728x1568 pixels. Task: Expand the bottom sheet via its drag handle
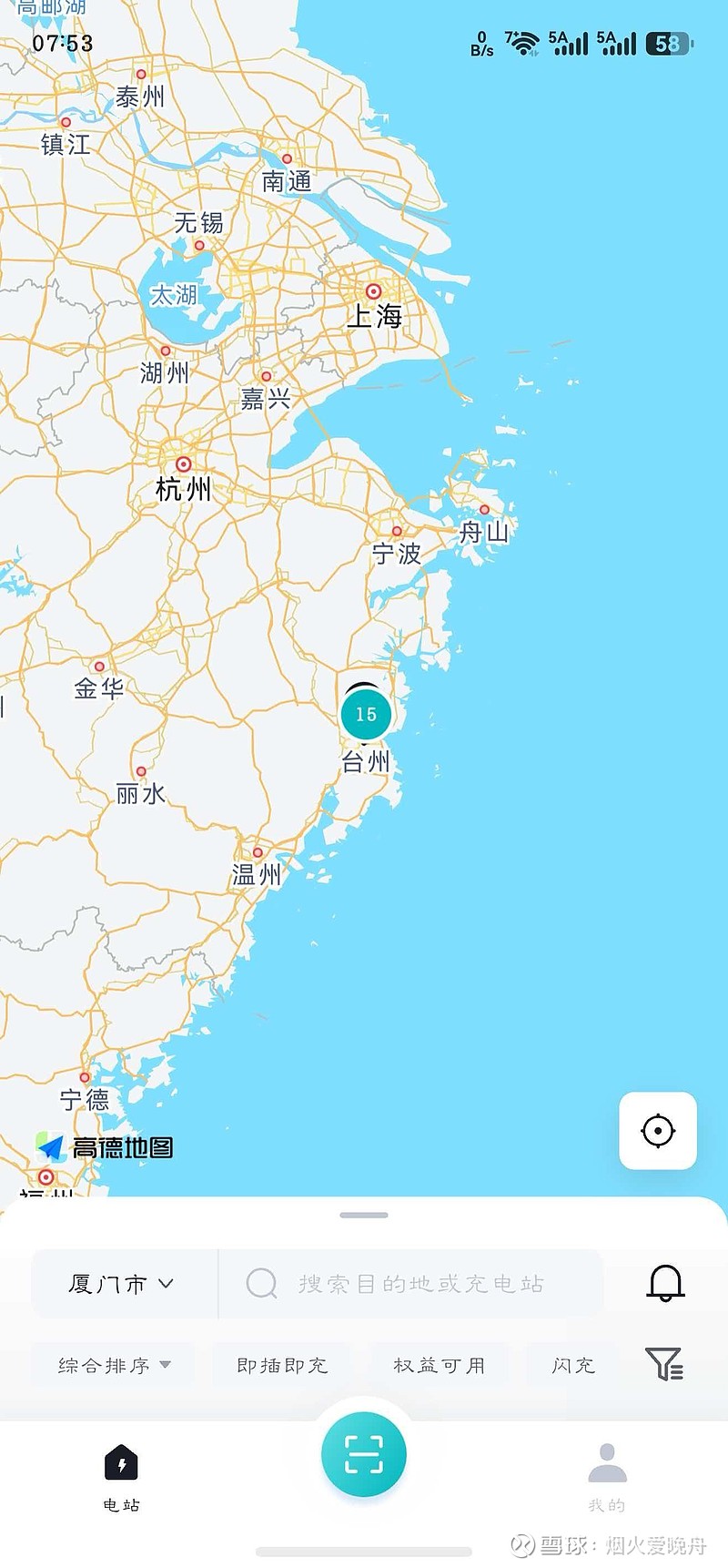(364, 1214)
